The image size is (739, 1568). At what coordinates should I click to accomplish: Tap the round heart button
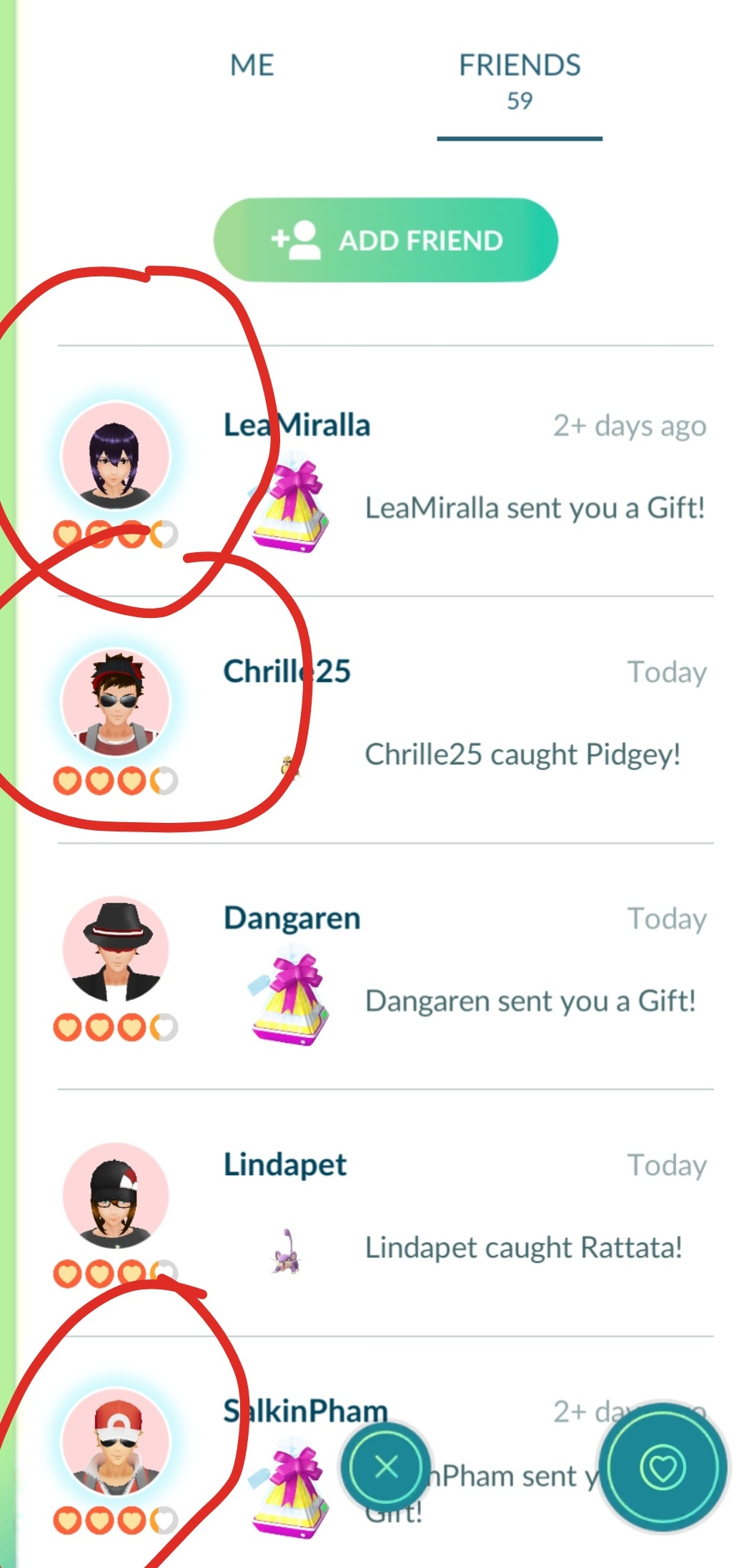663,1467
